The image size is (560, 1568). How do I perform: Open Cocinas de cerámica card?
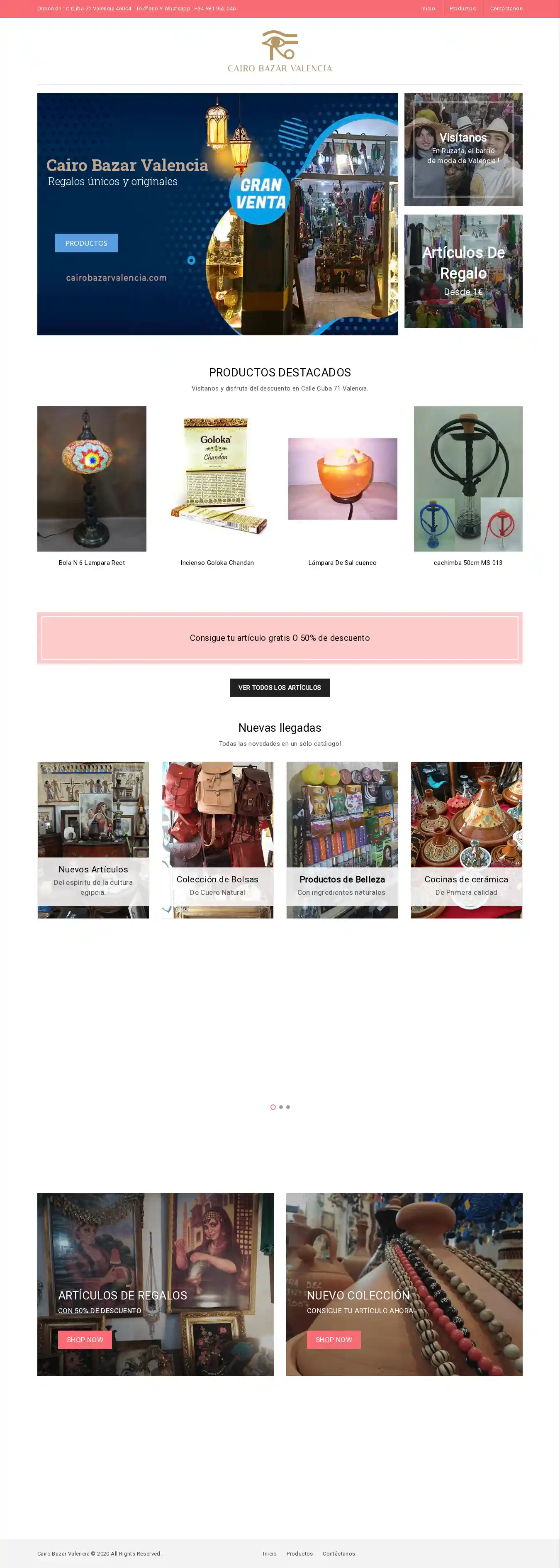466,840
